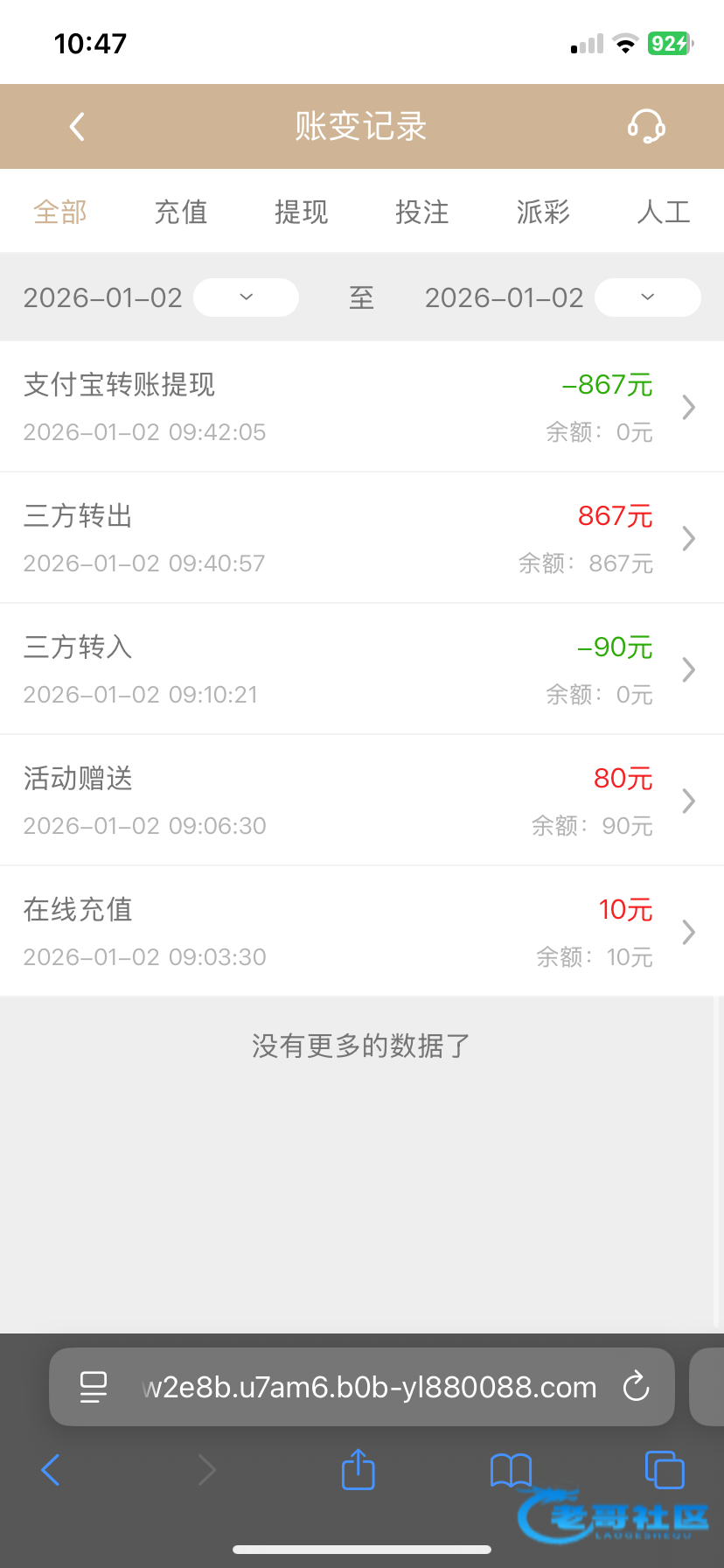This screenshot has width=724, height=1568.
Task: Show Safari open tabs
Action: [x=664, y=1469]
